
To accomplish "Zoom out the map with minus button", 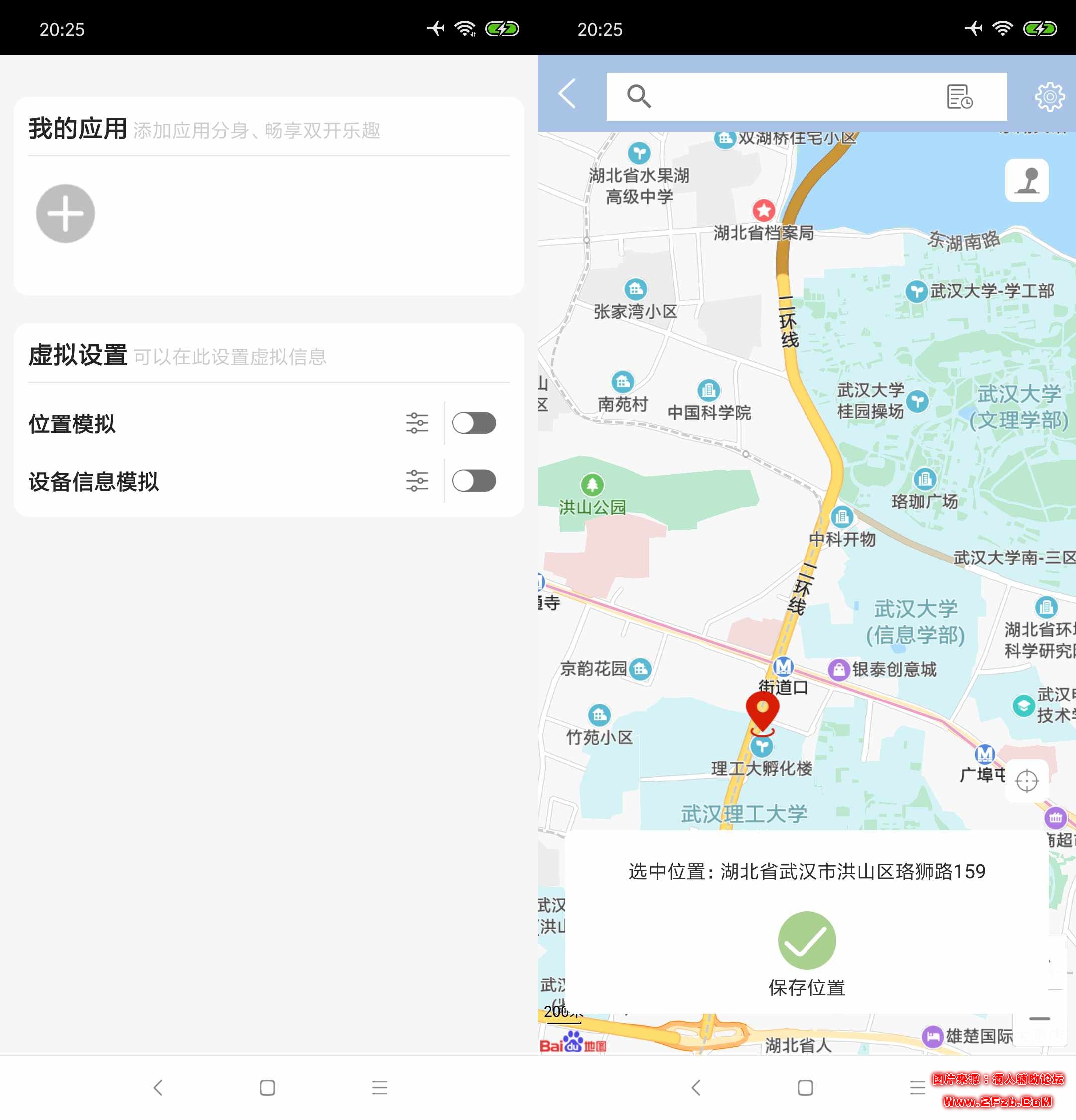I will (x=1038, y=1019).
